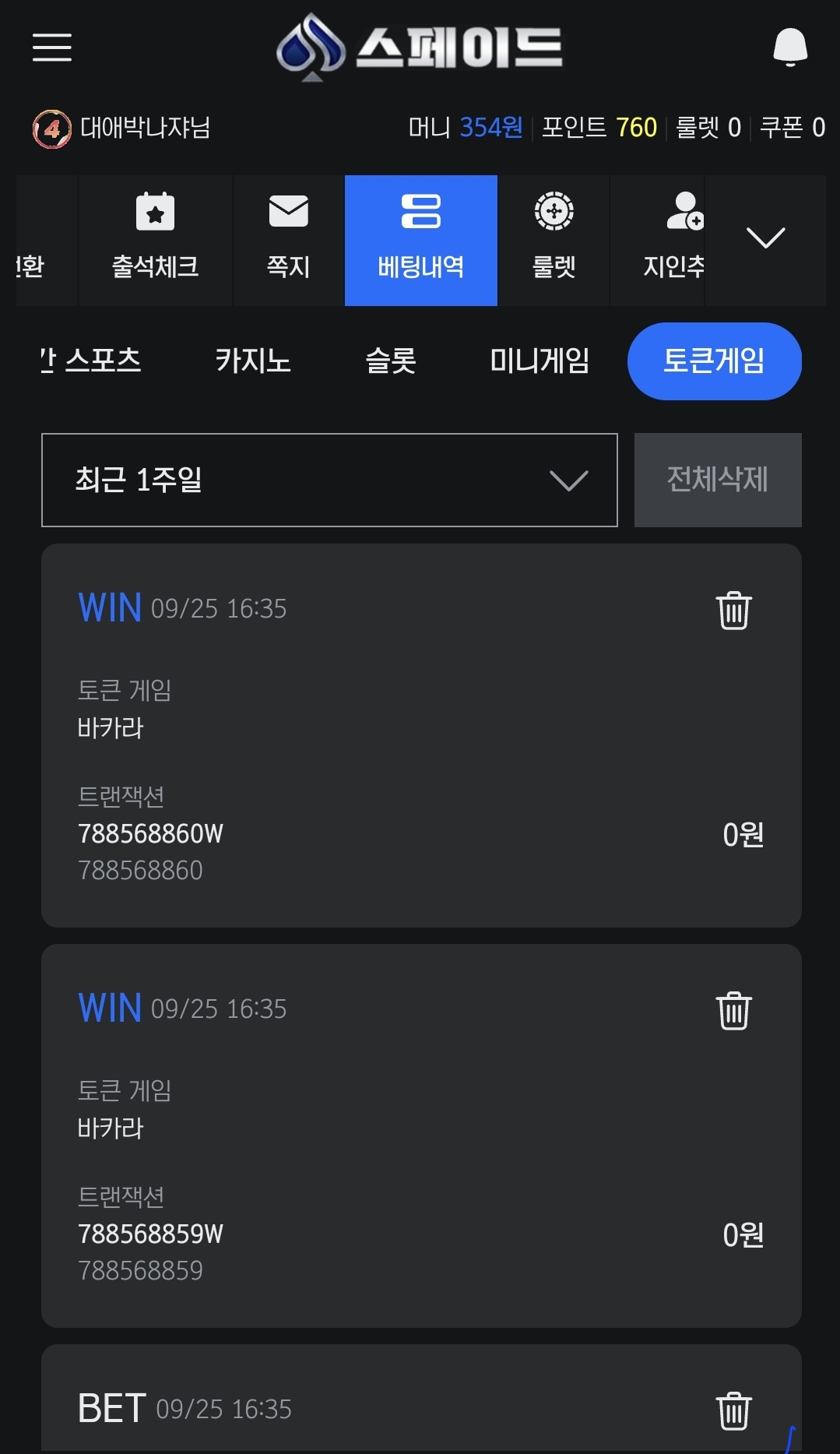This screenshot has height=1454, width=840.
Task: Open the hamburger drawer menu
Action: (52, 48)
